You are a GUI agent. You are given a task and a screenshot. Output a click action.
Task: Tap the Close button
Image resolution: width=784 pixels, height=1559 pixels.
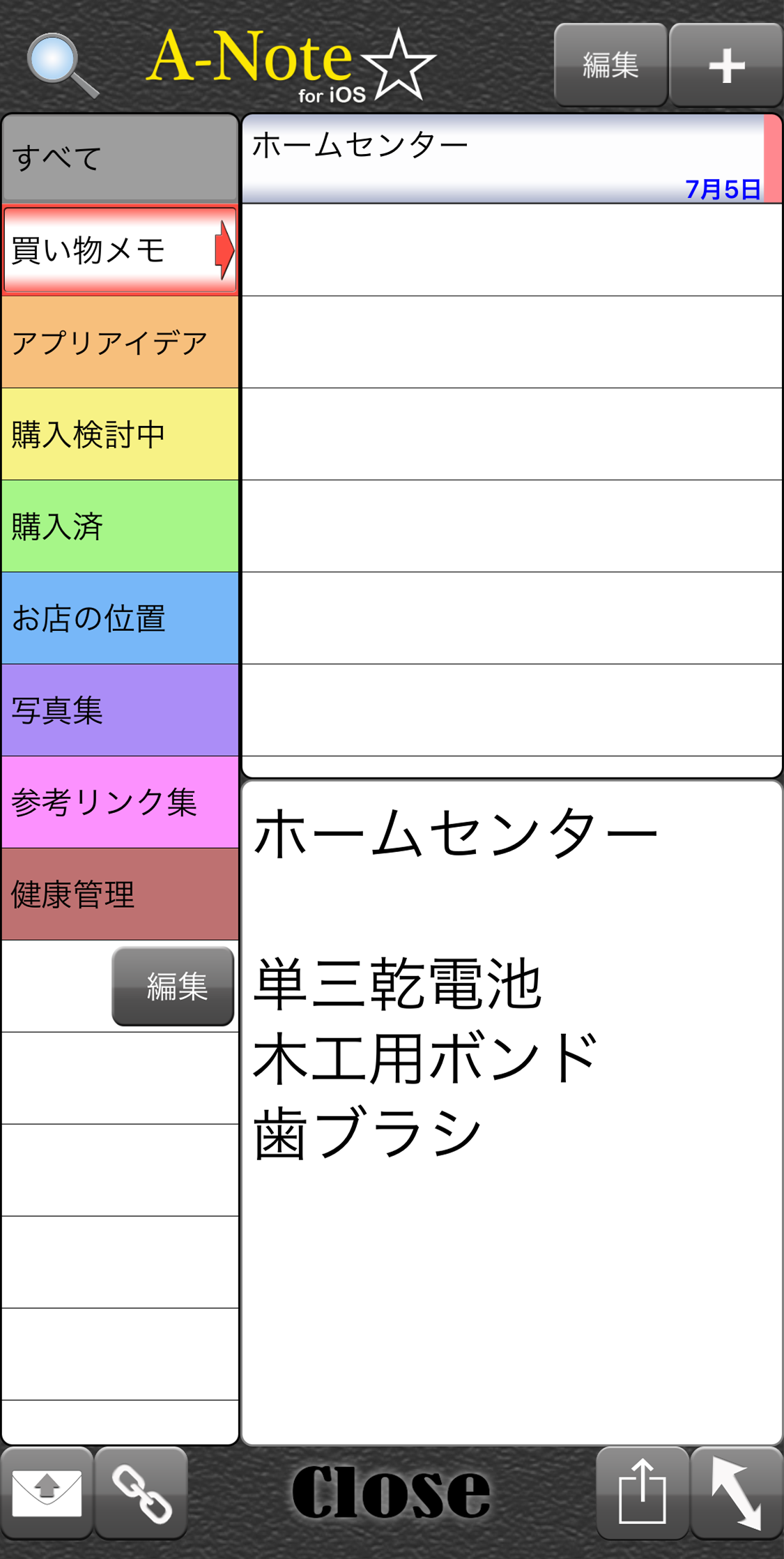point(391,1492)
